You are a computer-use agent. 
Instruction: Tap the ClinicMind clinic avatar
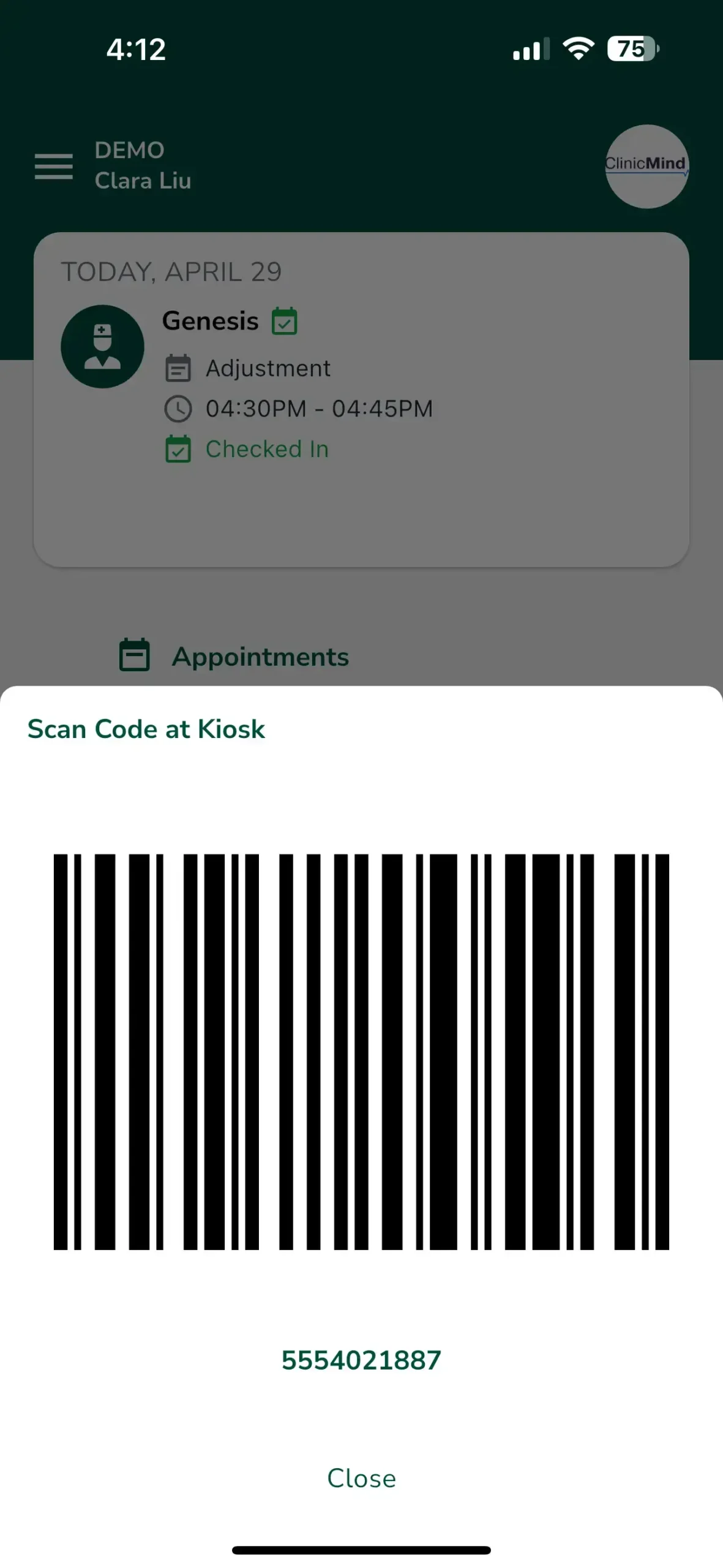[x=646, y=167]
